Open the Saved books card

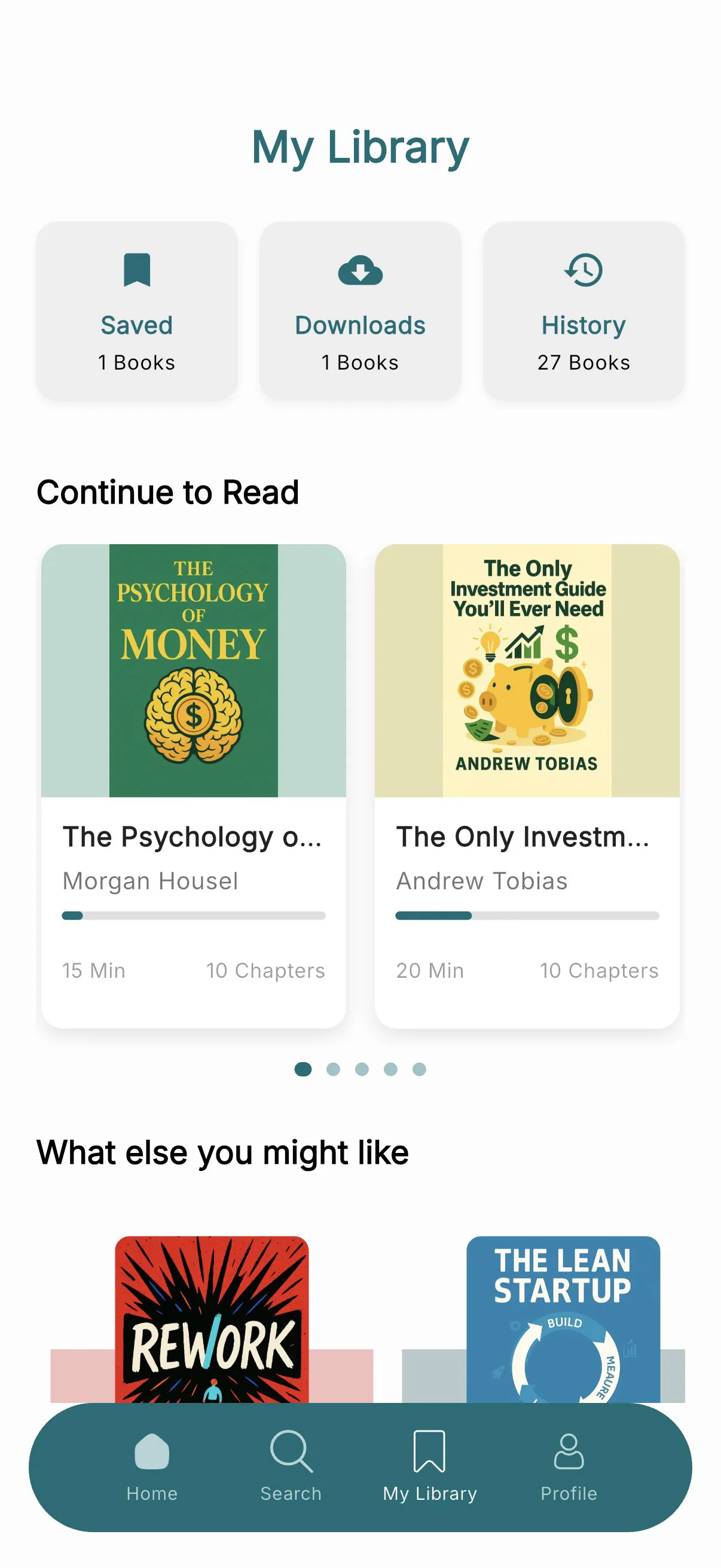point(136,311)
